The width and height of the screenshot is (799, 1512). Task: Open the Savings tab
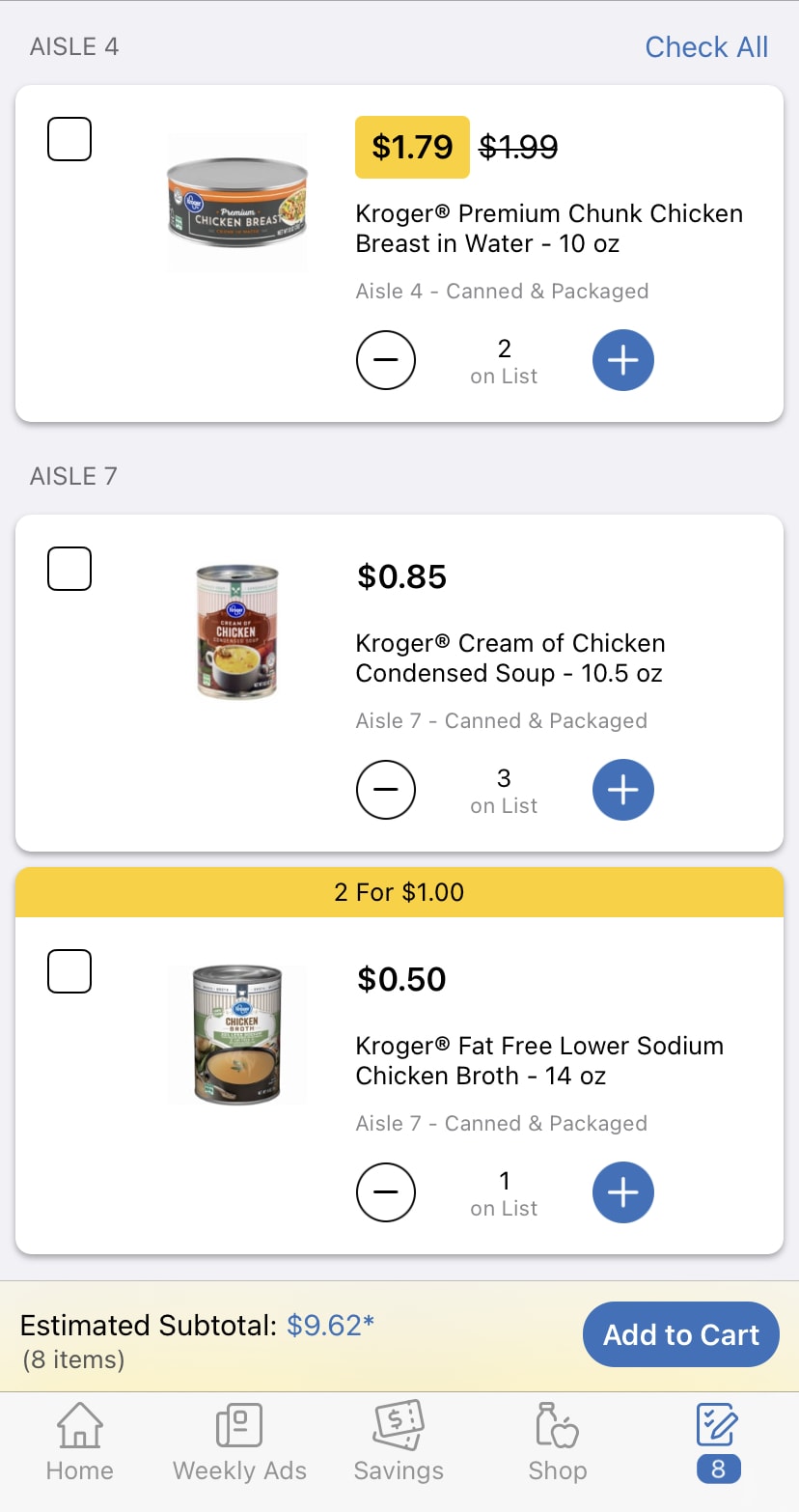click(x=399, y=1442)
